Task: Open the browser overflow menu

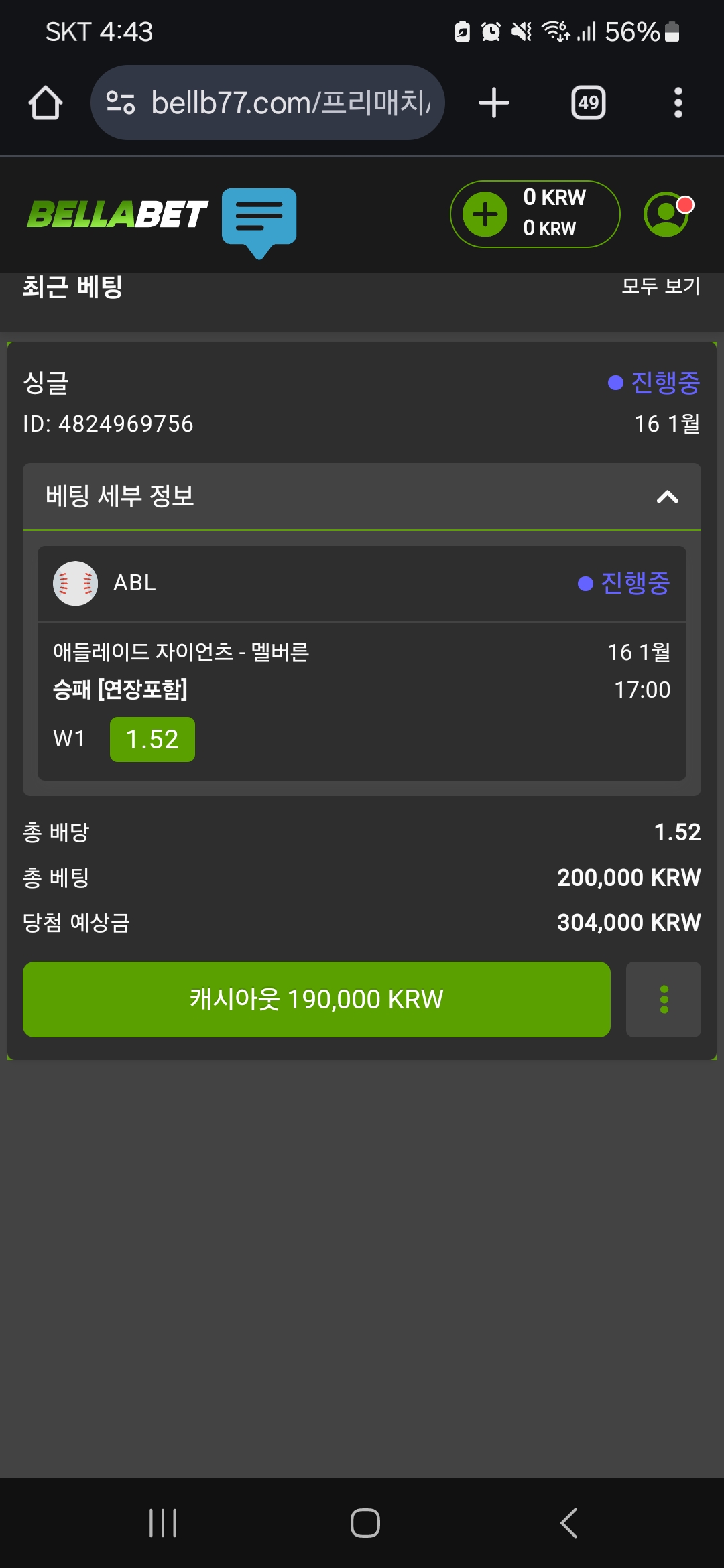Action: 678,103
